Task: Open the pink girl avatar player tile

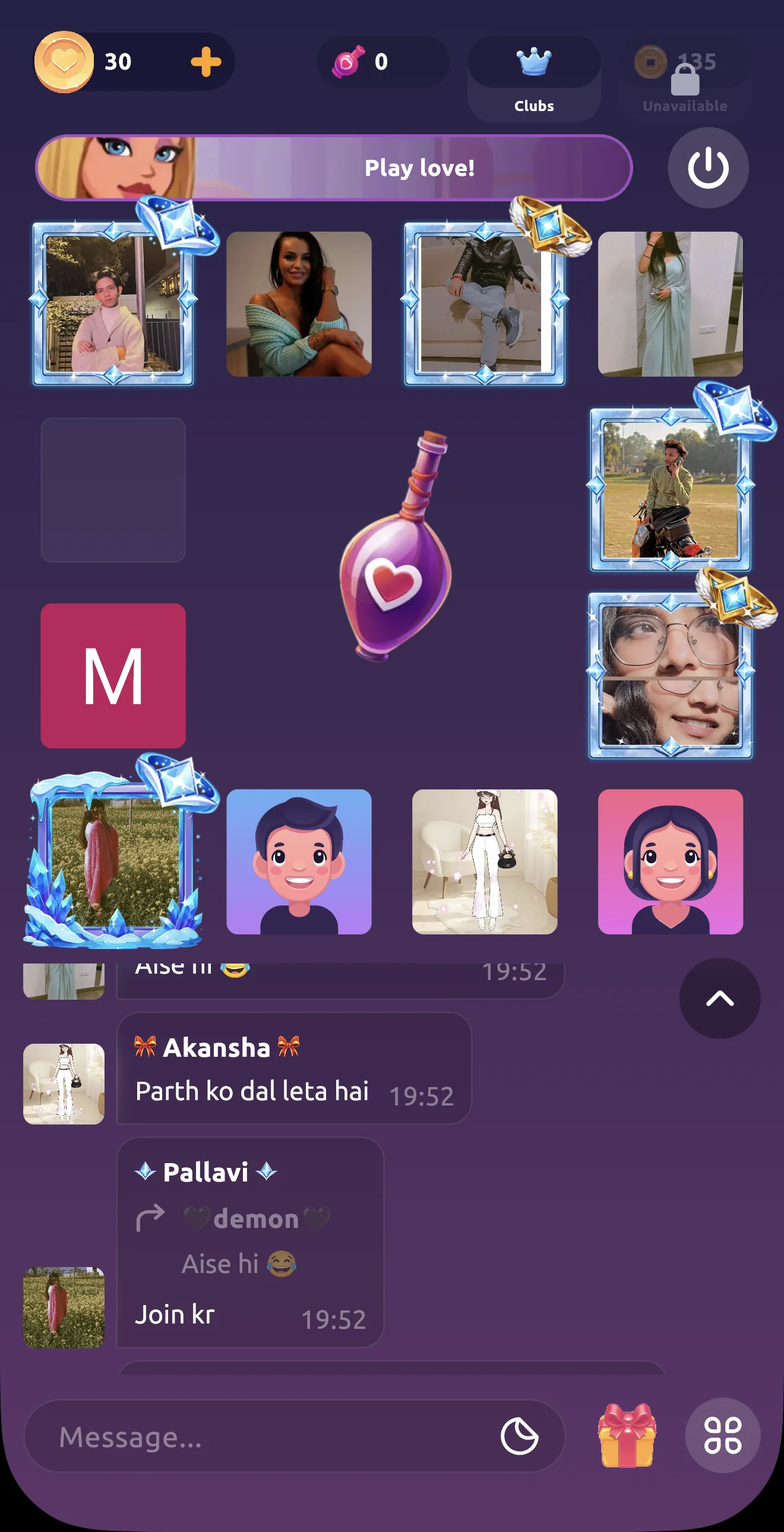Action: [671, 862]
